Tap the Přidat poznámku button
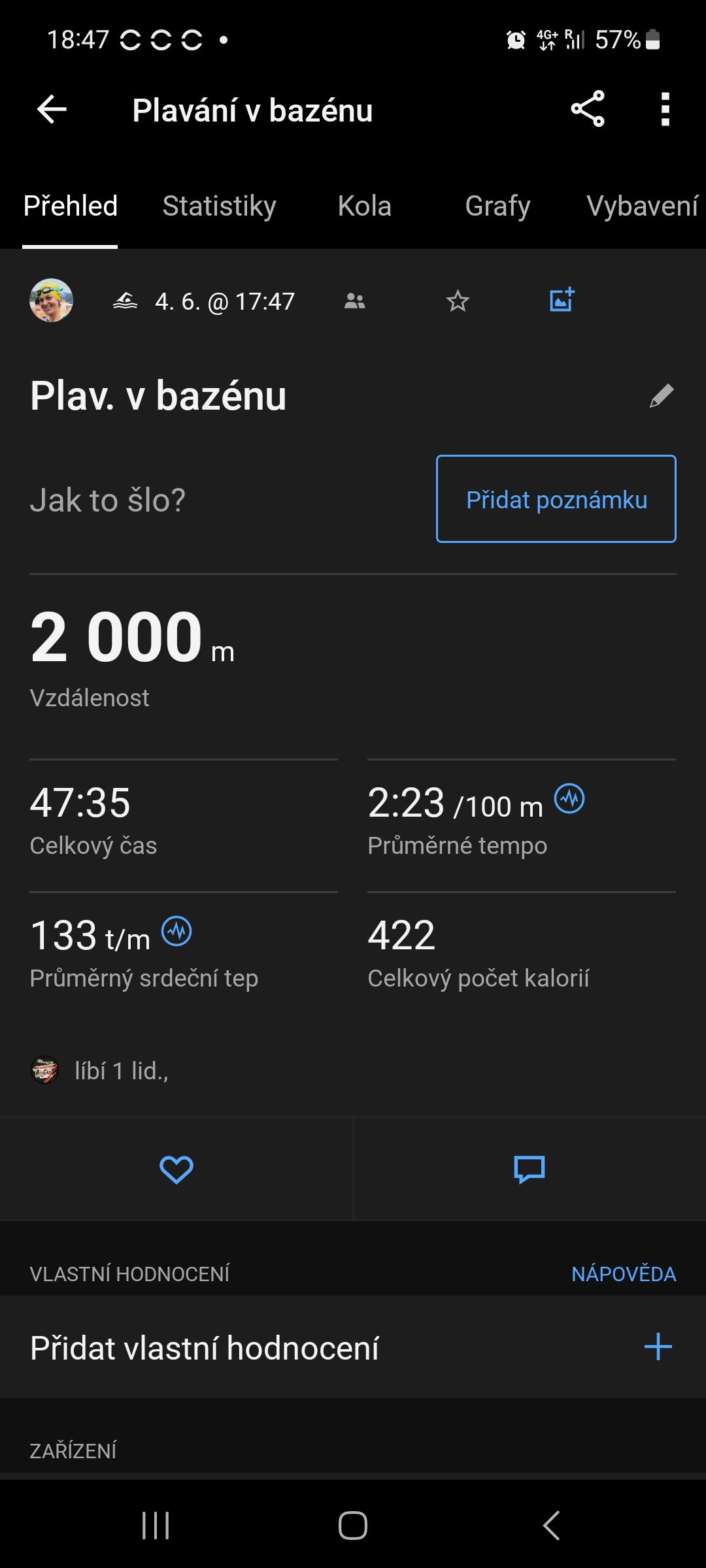 coord(556,499)
